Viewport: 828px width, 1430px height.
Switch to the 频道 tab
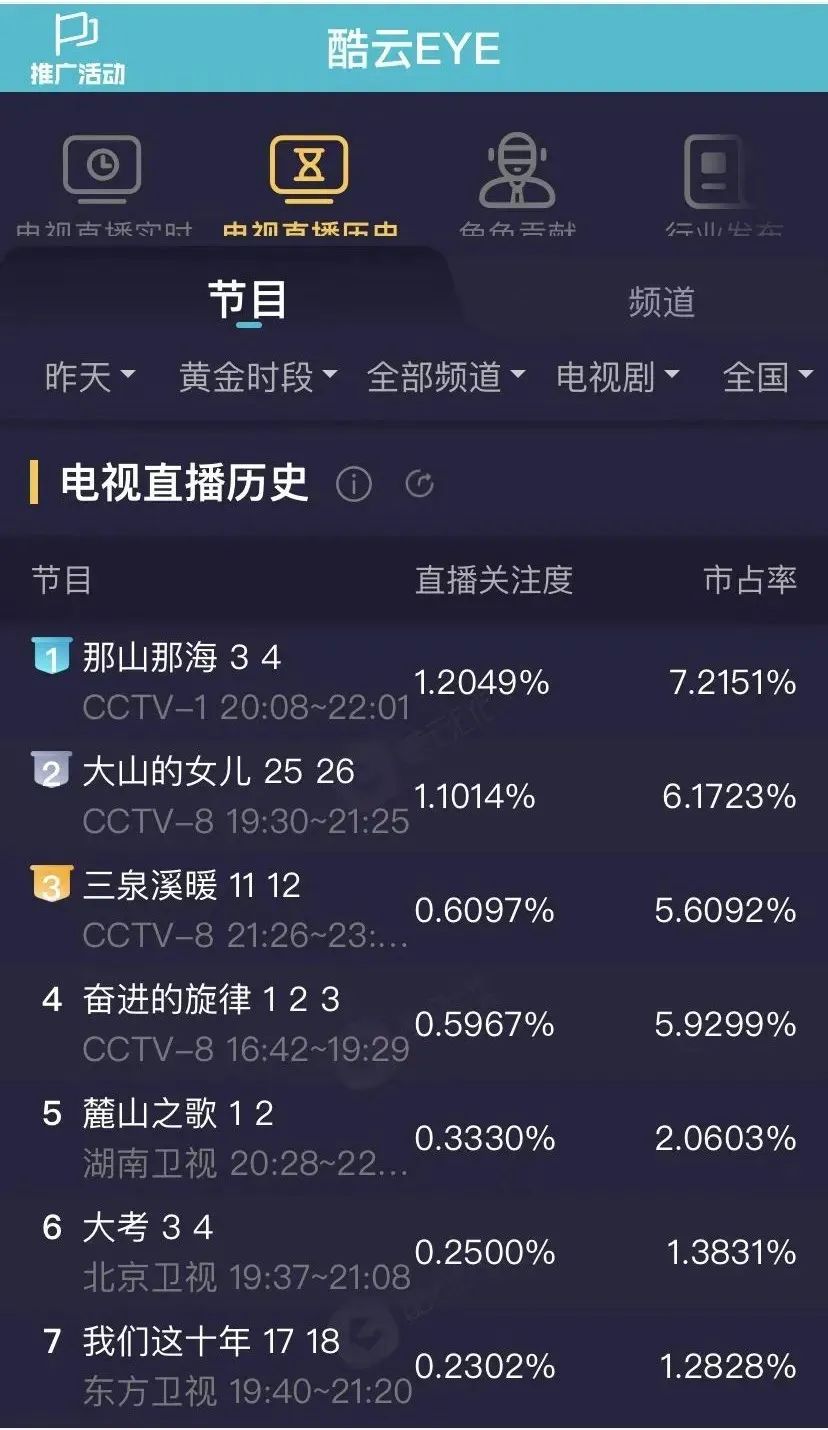click(661, 302)
